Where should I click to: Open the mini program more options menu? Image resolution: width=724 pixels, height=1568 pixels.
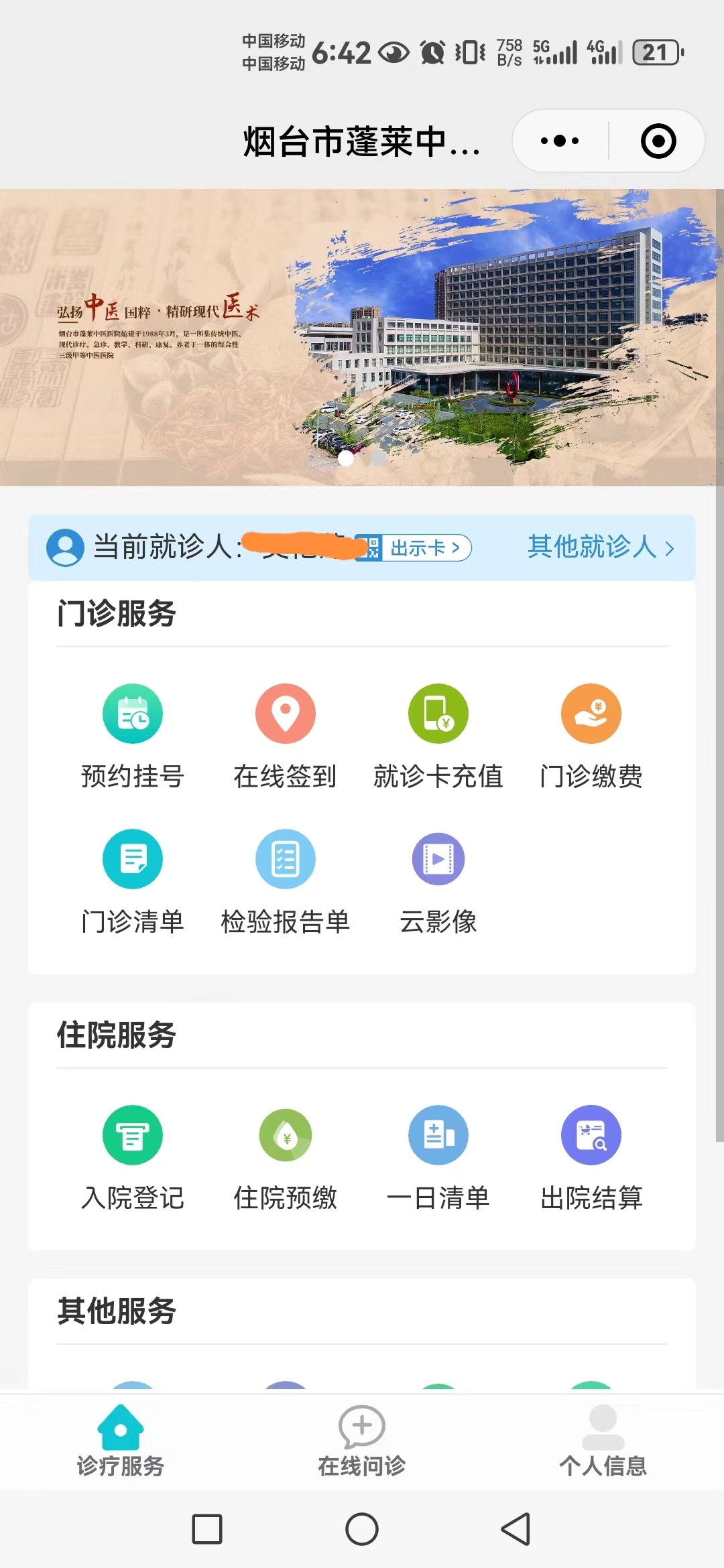click(560, 141)
